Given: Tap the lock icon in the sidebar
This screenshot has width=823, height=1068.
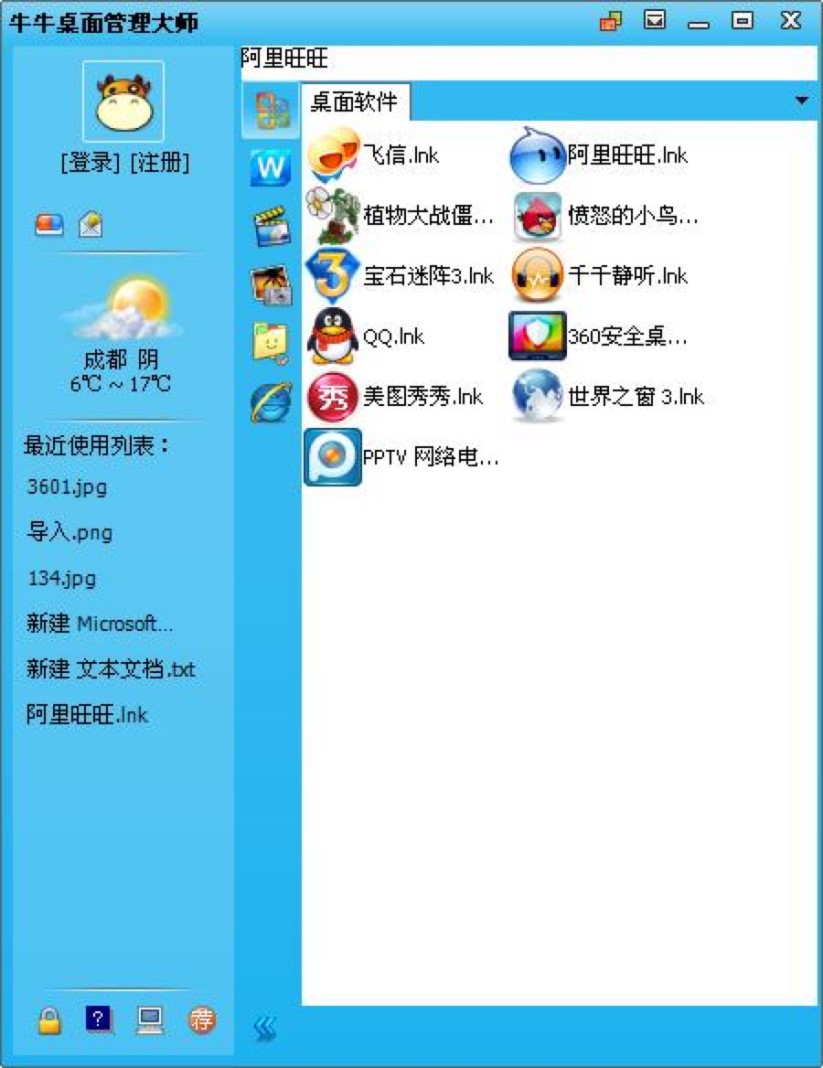Looking at the screenshot, I should pos(49,1020).
